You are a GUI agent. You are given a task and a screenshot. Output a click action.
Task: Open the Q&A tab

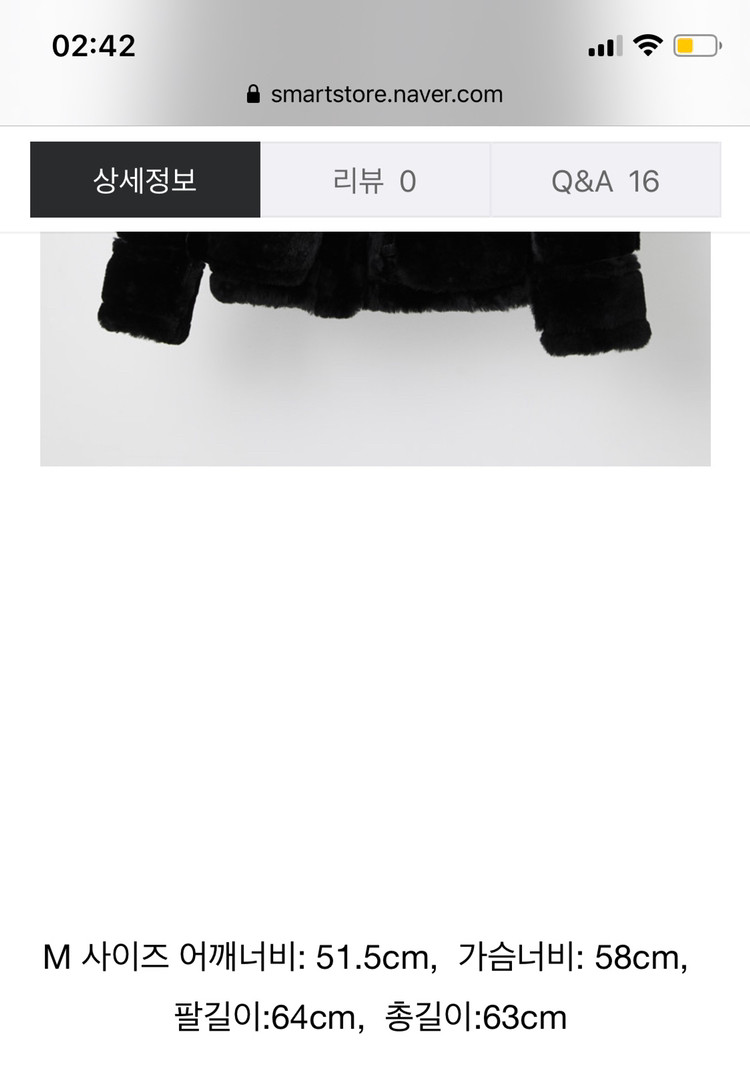pyautogui.click(x=604, y=180)
